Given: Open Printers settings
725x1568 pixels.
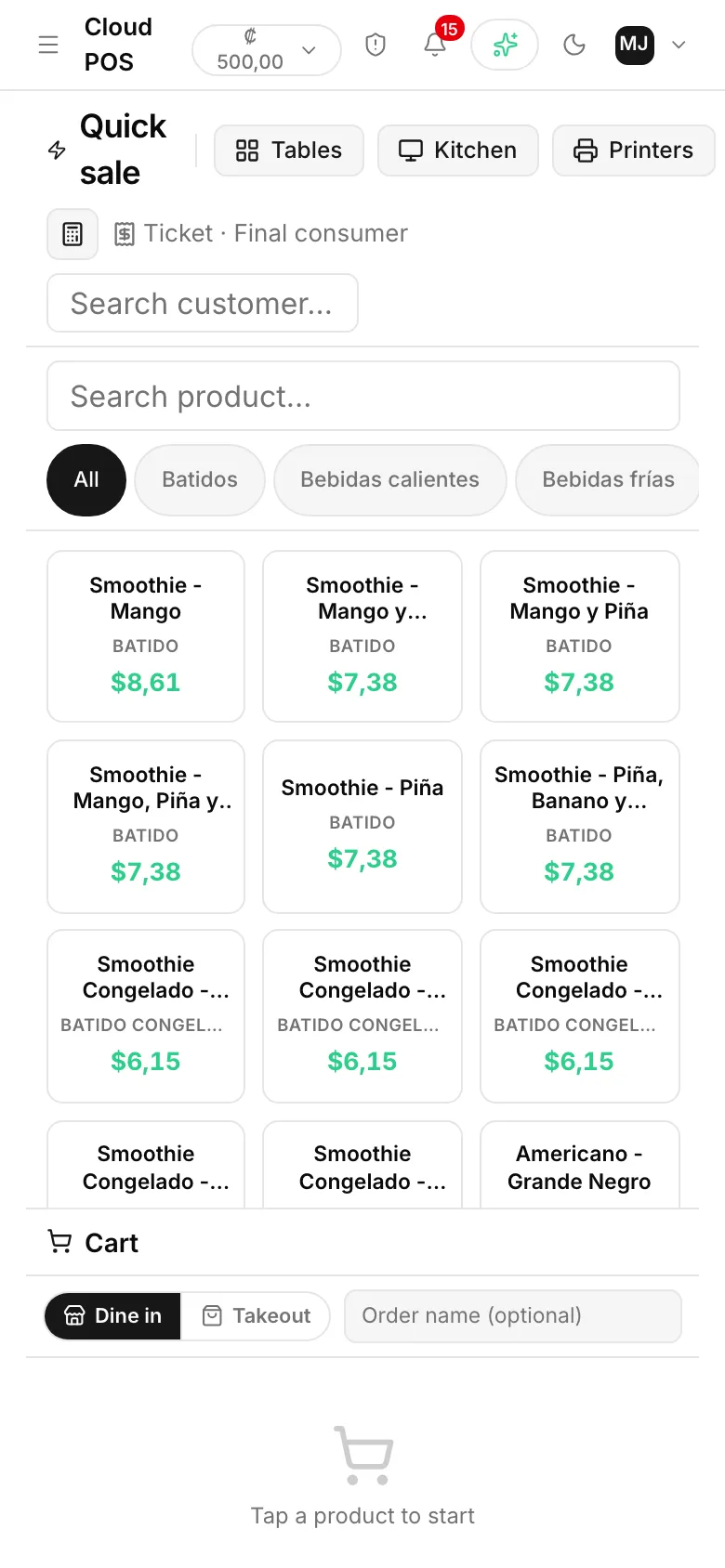Looking at the screenshot, I should point(634,150).
